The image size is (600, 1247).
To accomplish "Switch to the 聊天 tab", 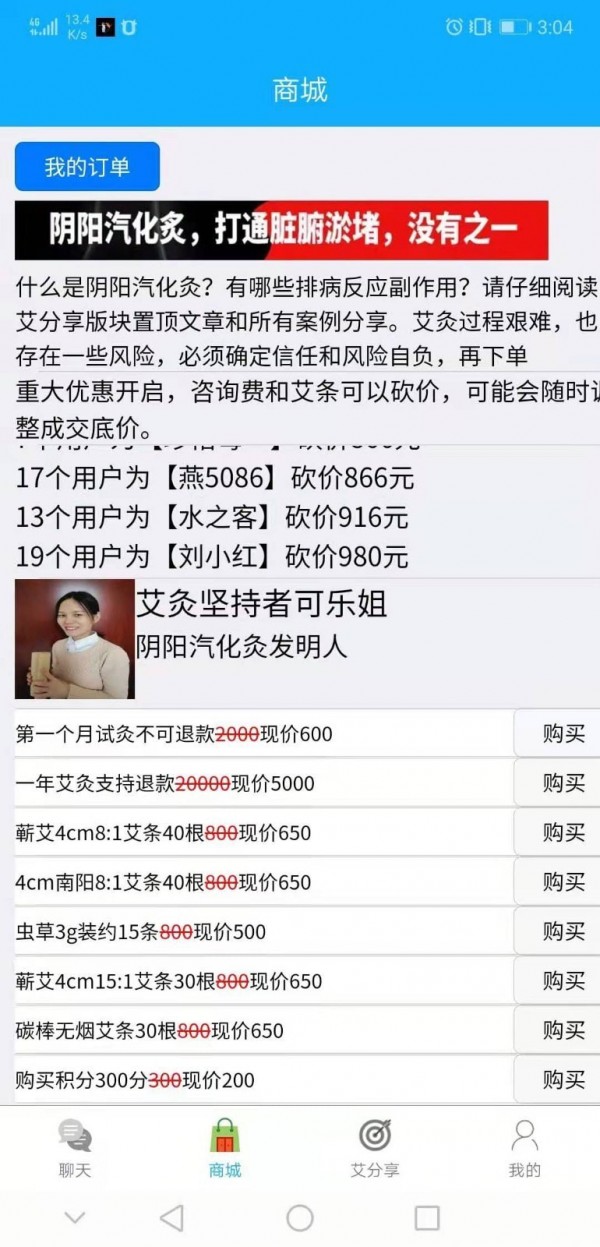I will [75, 1148].
